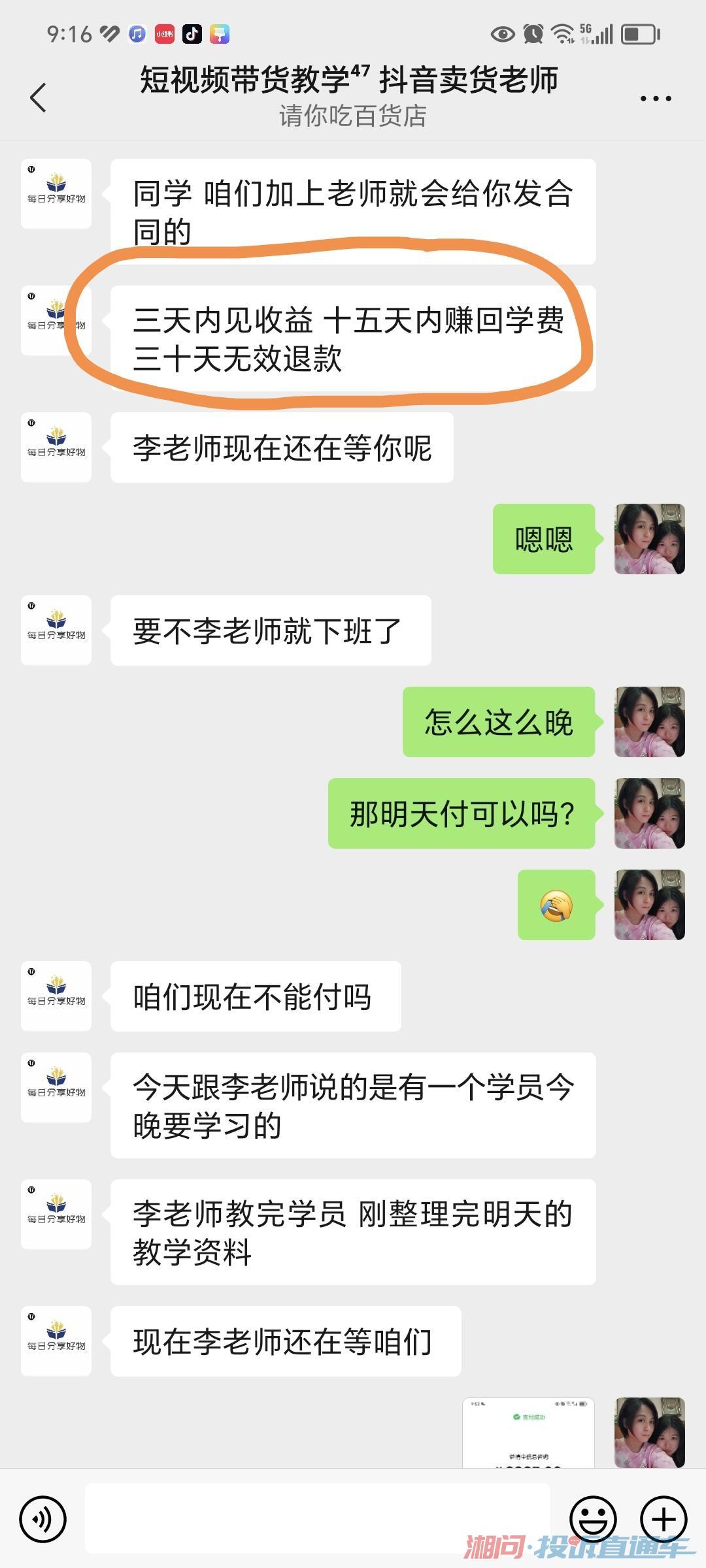The width and height of the screenshot is (706, 1568).
Task: Open the plus attachments panel
Action: (x=664, y=1519)
